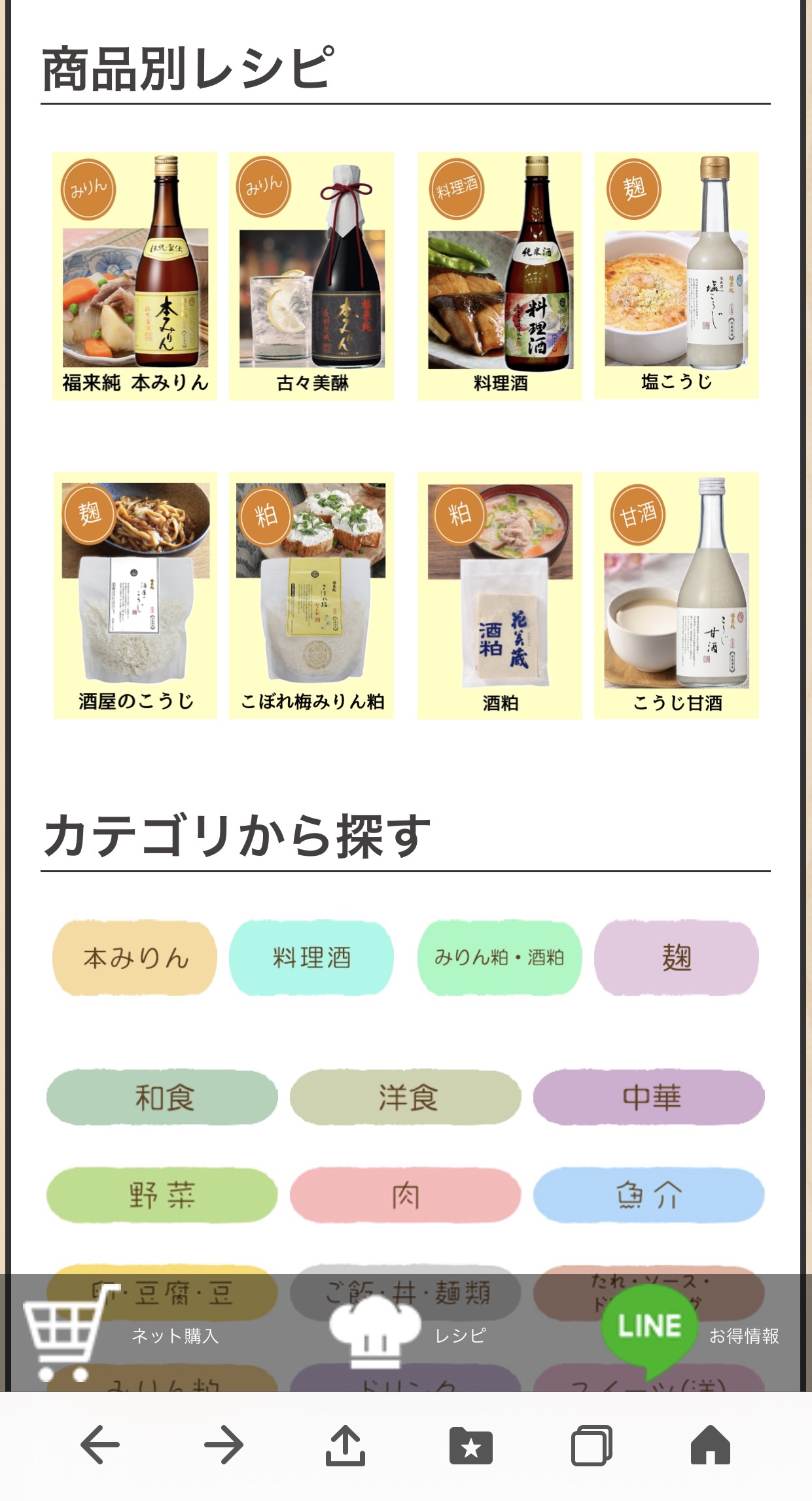This screenshot has height=1501, width=812.
Task: Show 野菜 recipes
Action: pos(162,1195)
